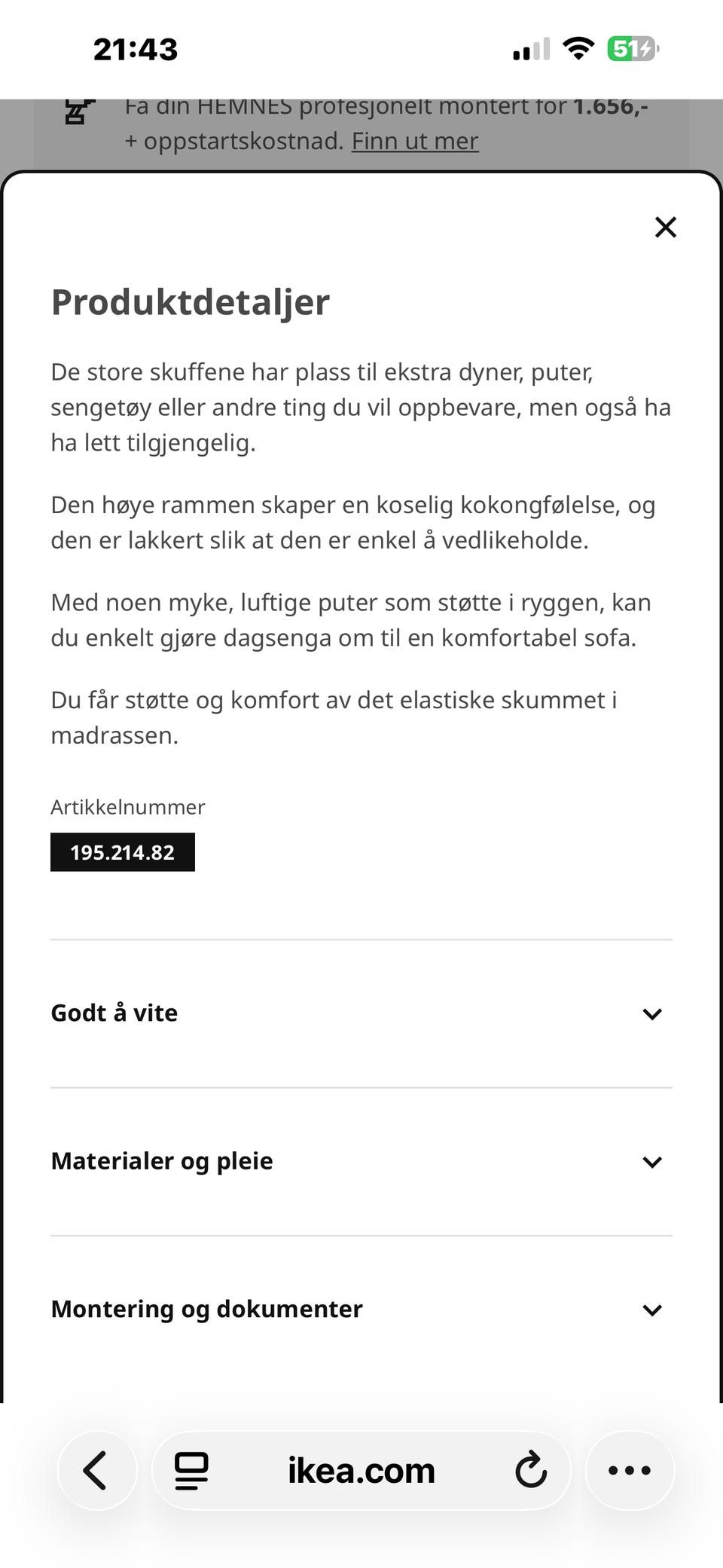Tap the 1.656,- price text
This screenshot has width=723, height=1568.
[612, 105]
